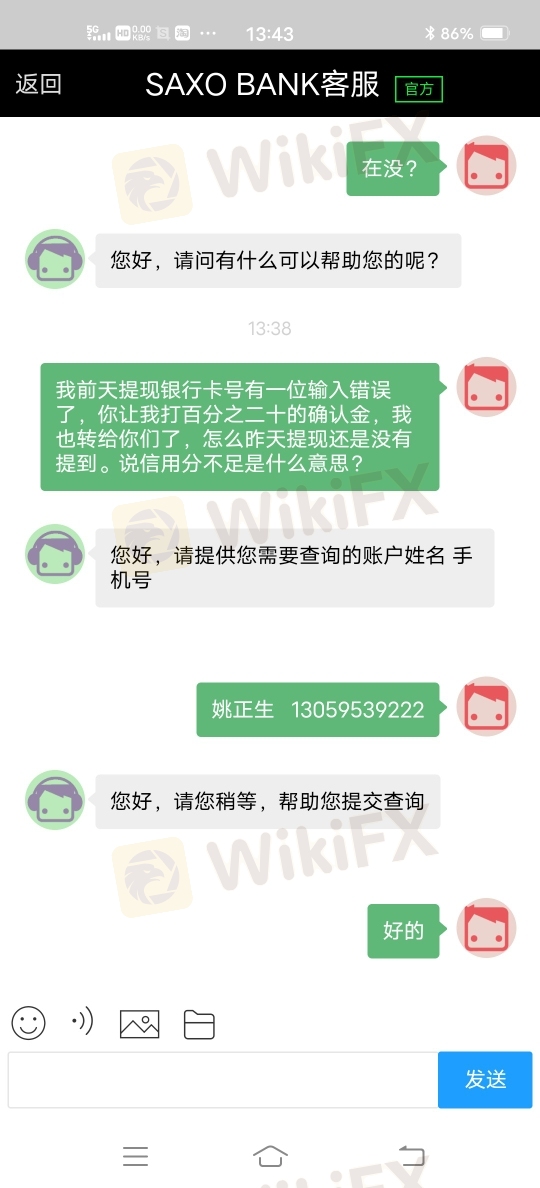Attach a picture from gallery
This screenshot has height=1188, width=540.
pyautogui.click(x=139, y=1024)
